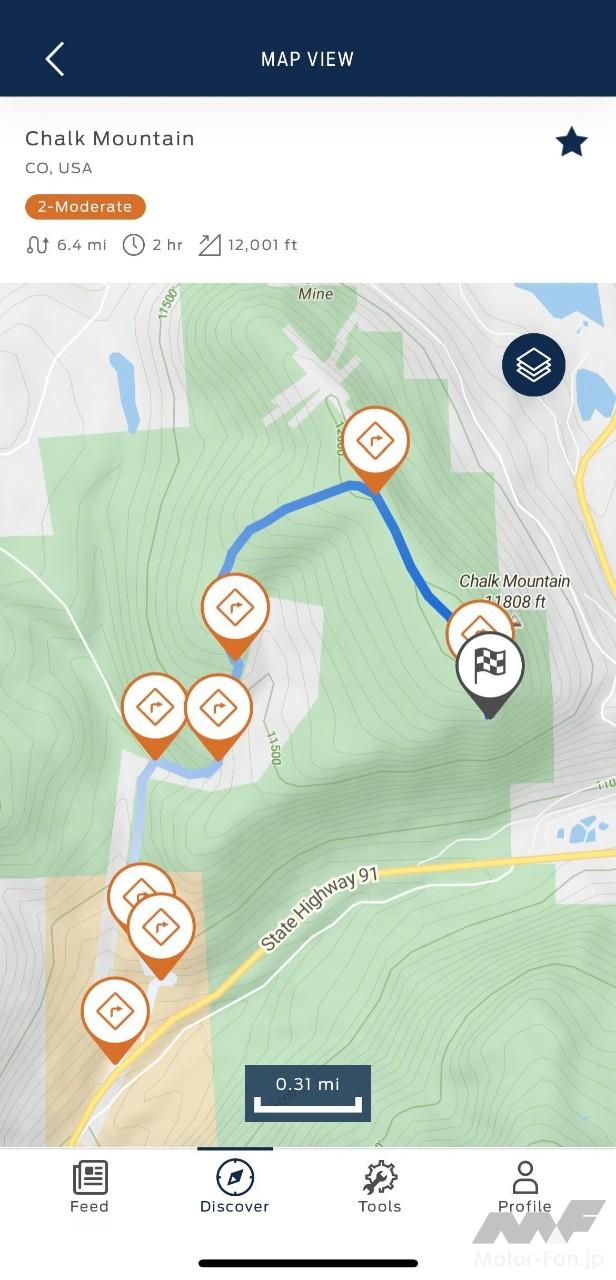Select the turn waypoint closest to State Highway 91
This screenshot has width=616, height=1280.
pos(115,1013)
